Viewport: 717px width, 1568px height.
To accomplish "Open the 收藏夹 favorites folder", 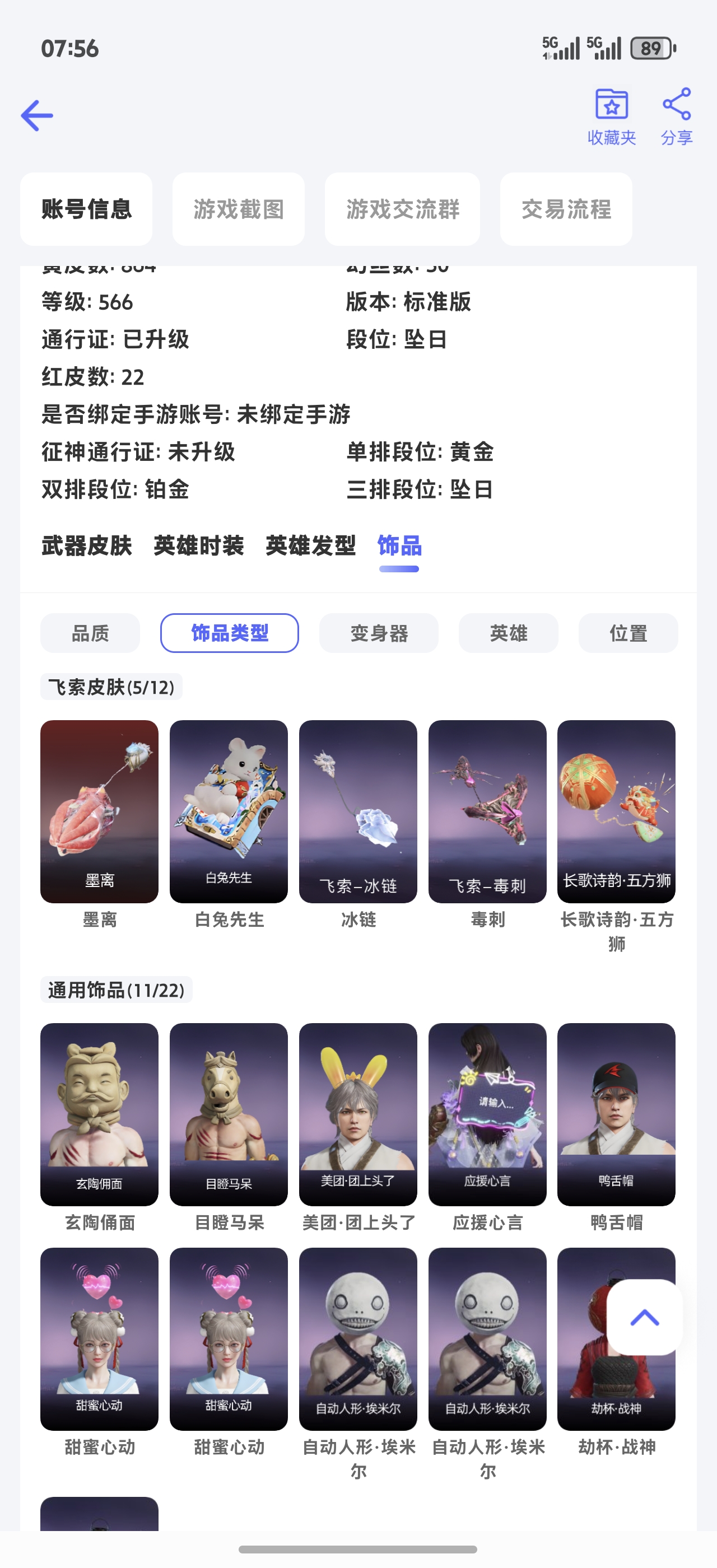I will click(x=611, y=116).
